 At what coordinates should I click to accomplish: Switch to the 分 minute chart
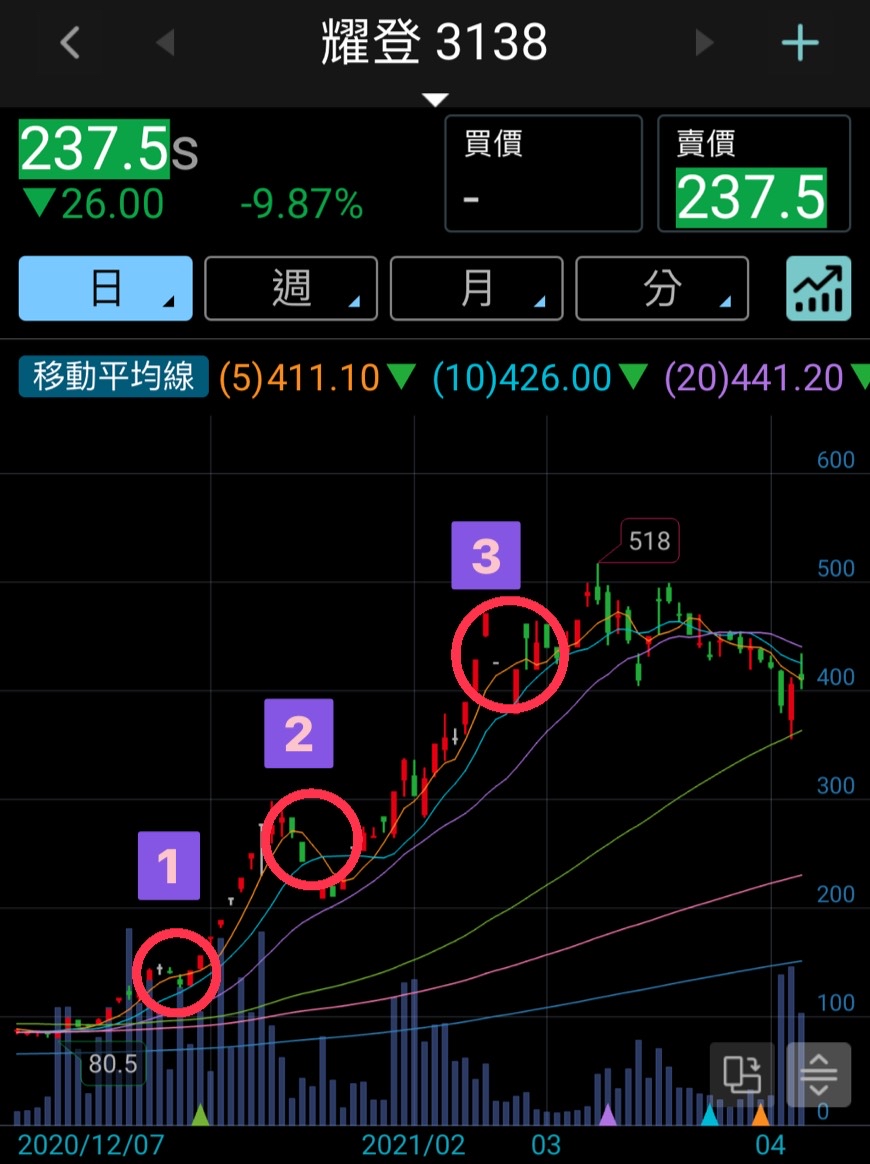coord(662,288)
